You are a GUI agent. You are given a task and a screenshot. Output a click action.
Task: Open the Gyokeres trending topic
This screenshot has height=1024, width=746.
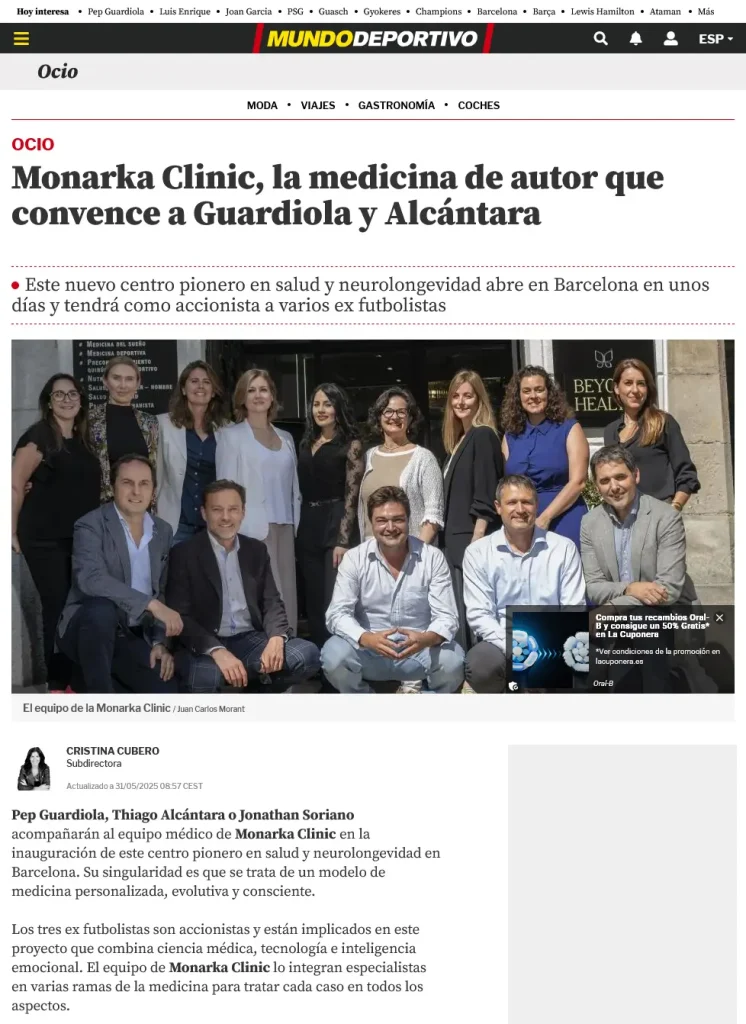coord(382,12)
